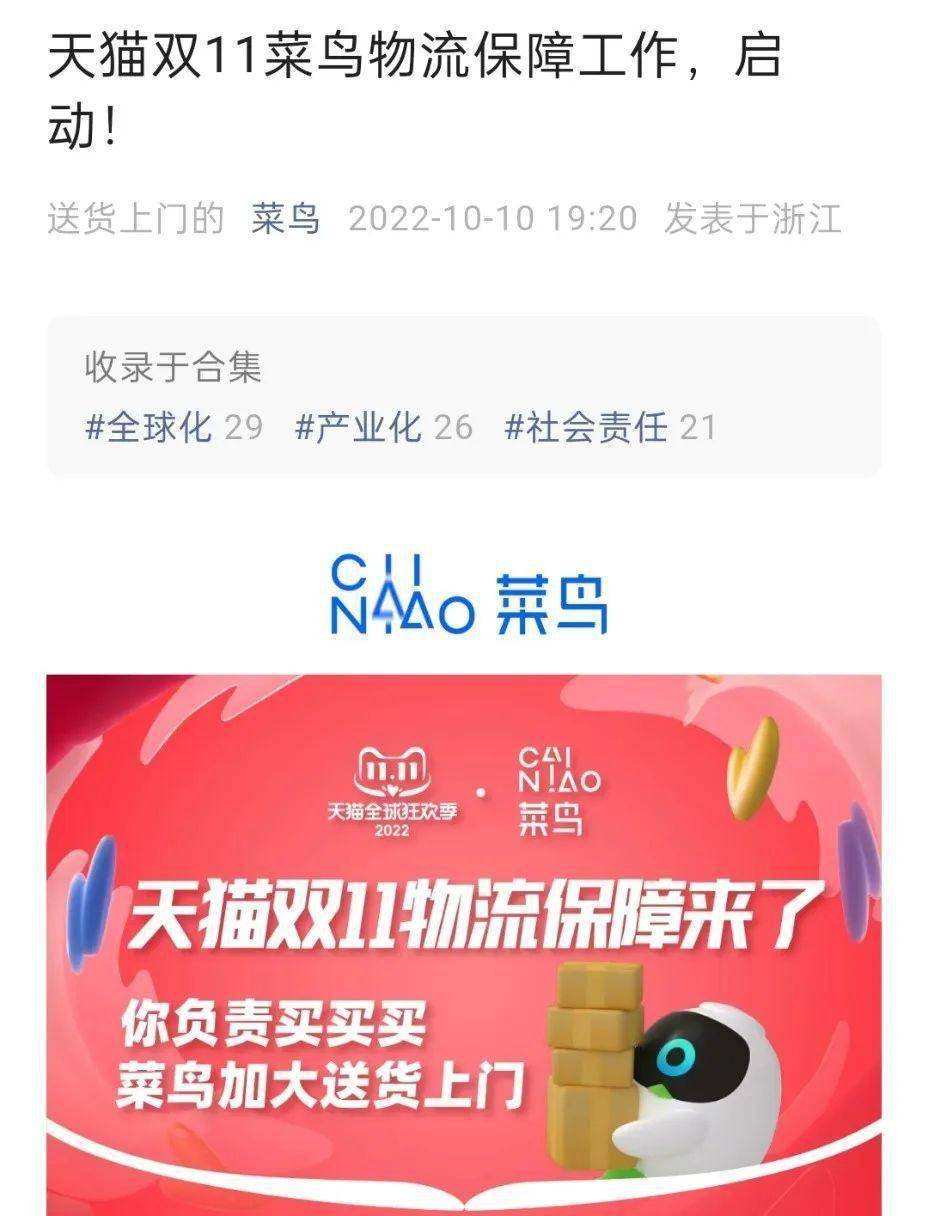This screenshot has height=1216, width=928.
Task: Open the #全球化 collection tag
Action: [x=149, y=428]
